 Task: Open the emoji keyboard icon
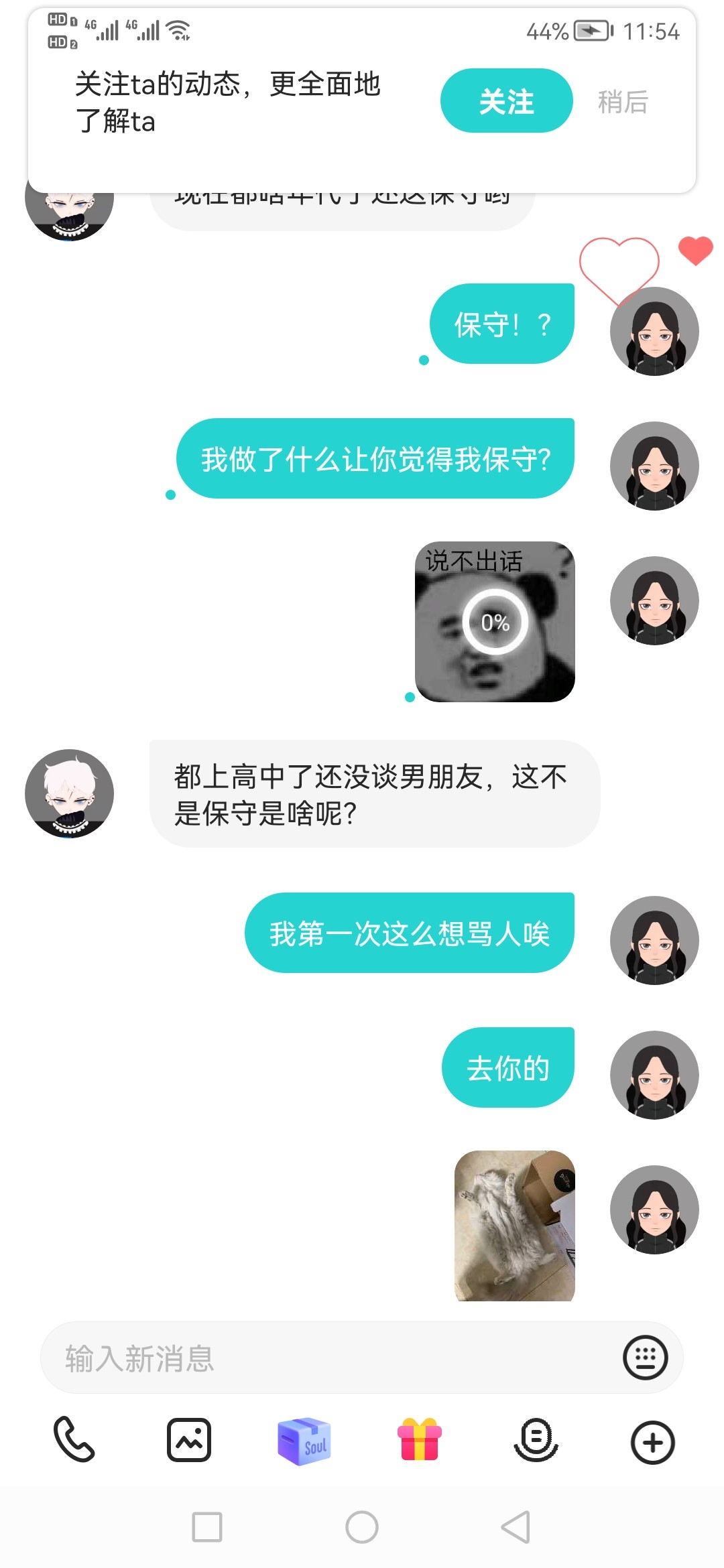[645, 1358]
